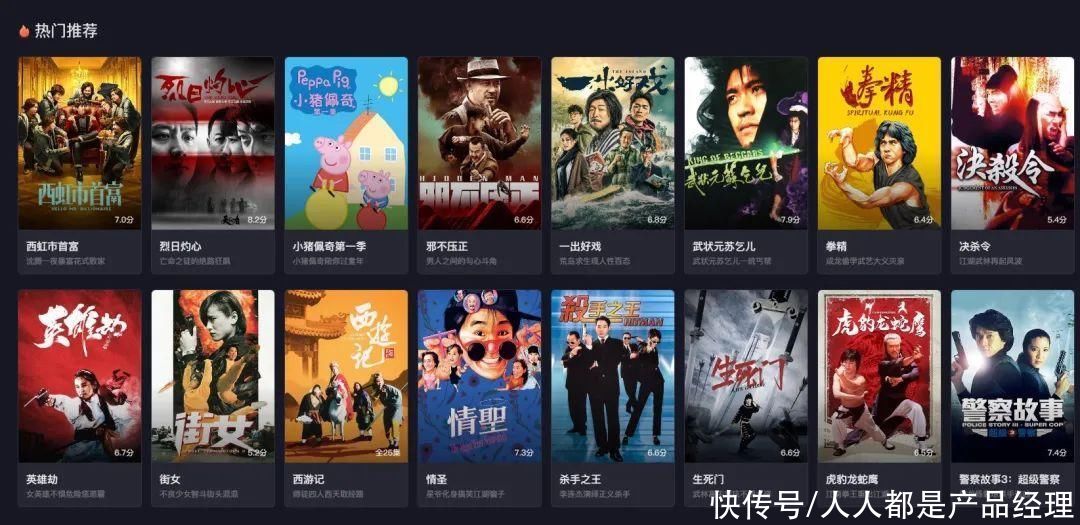
Task: Open 邪不压正 movie tile
Action: tap(479, 143)
